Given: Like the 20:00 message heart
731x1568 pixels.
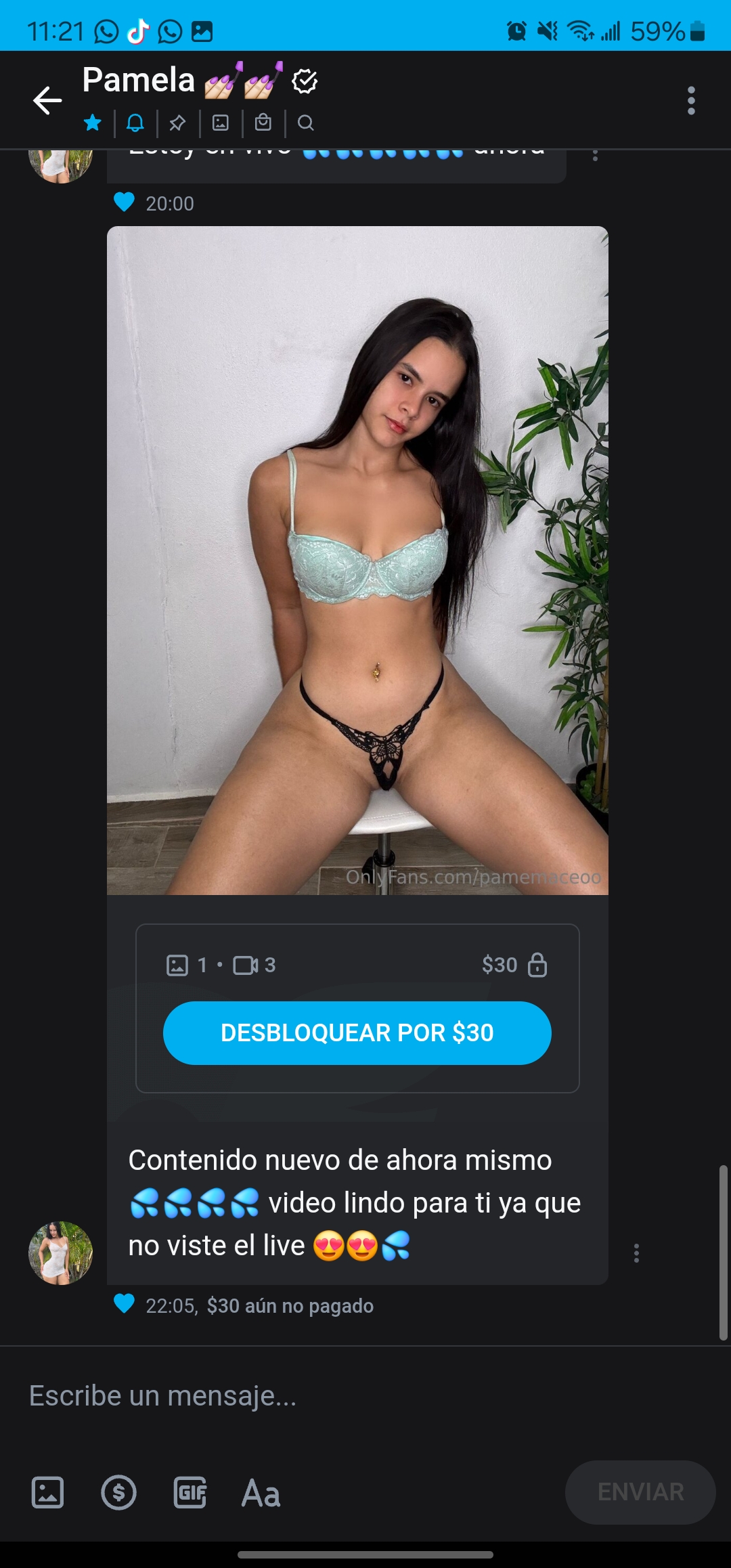Looking at the screenshot, I should click(x=124, y=202).
